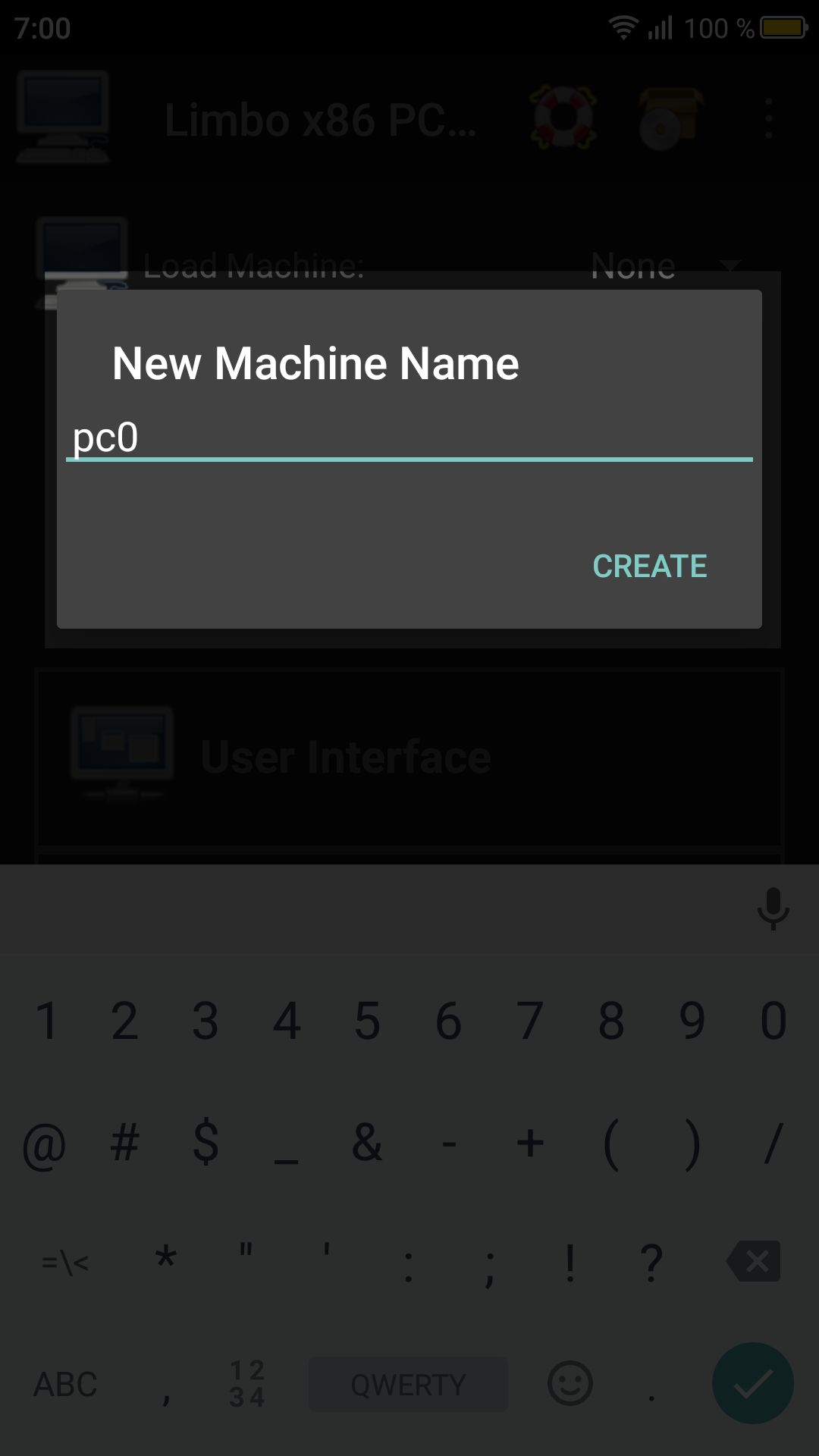
Task: Focus the New Machine Name text field
Action: click(409, 438)
